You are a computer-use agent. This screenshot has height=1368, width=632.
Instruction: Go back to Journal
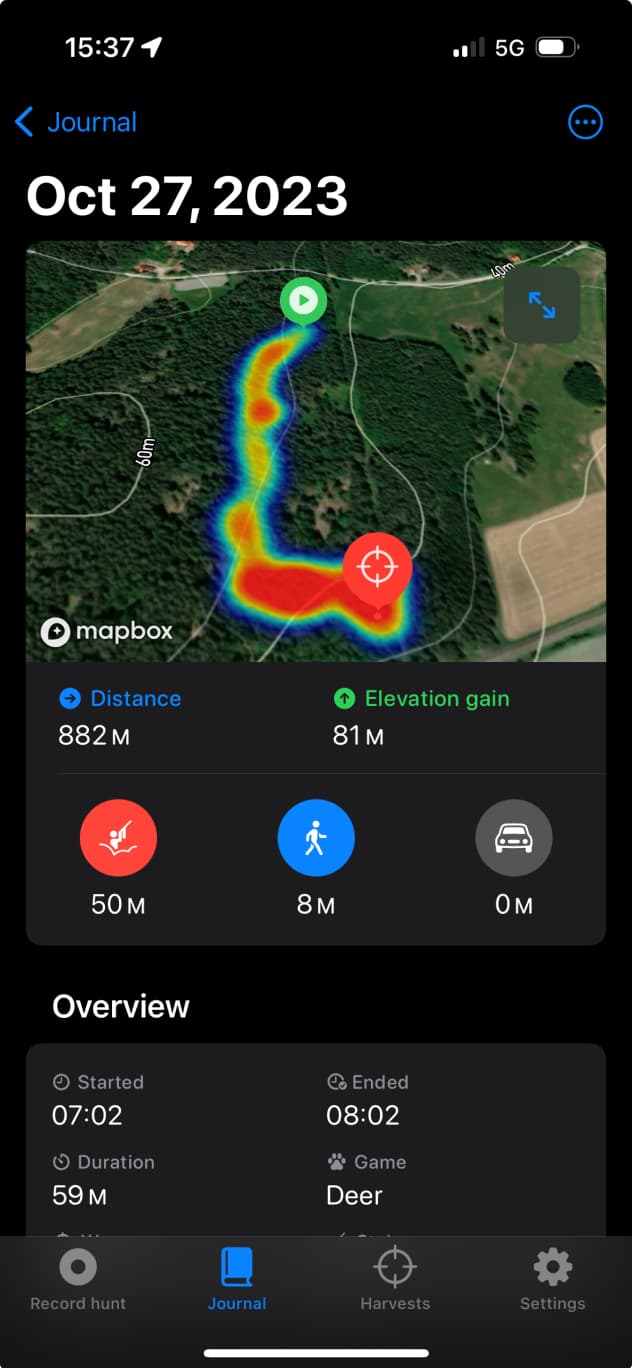(76, 123)
